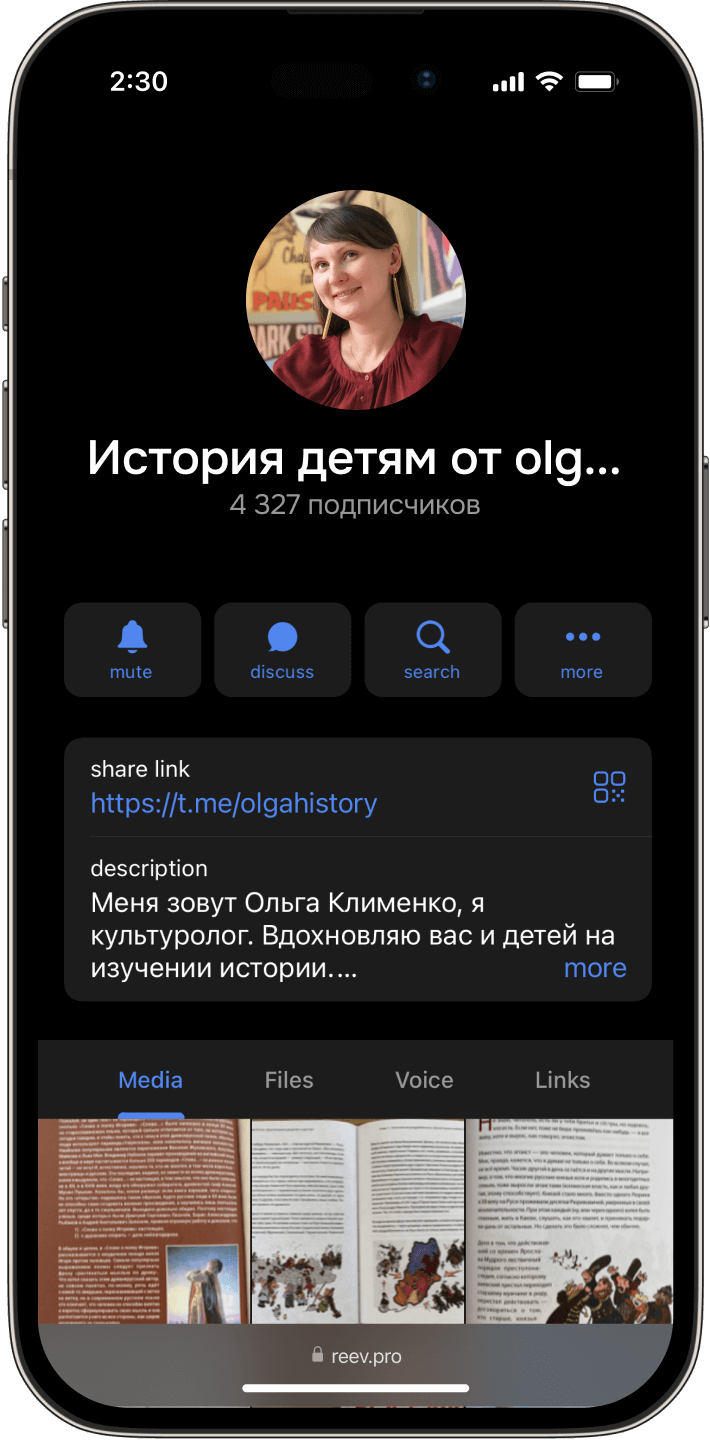Screen dimensions: 710x1440
Task: Switch to the Files tab
Action: [x=289, y=1080]
